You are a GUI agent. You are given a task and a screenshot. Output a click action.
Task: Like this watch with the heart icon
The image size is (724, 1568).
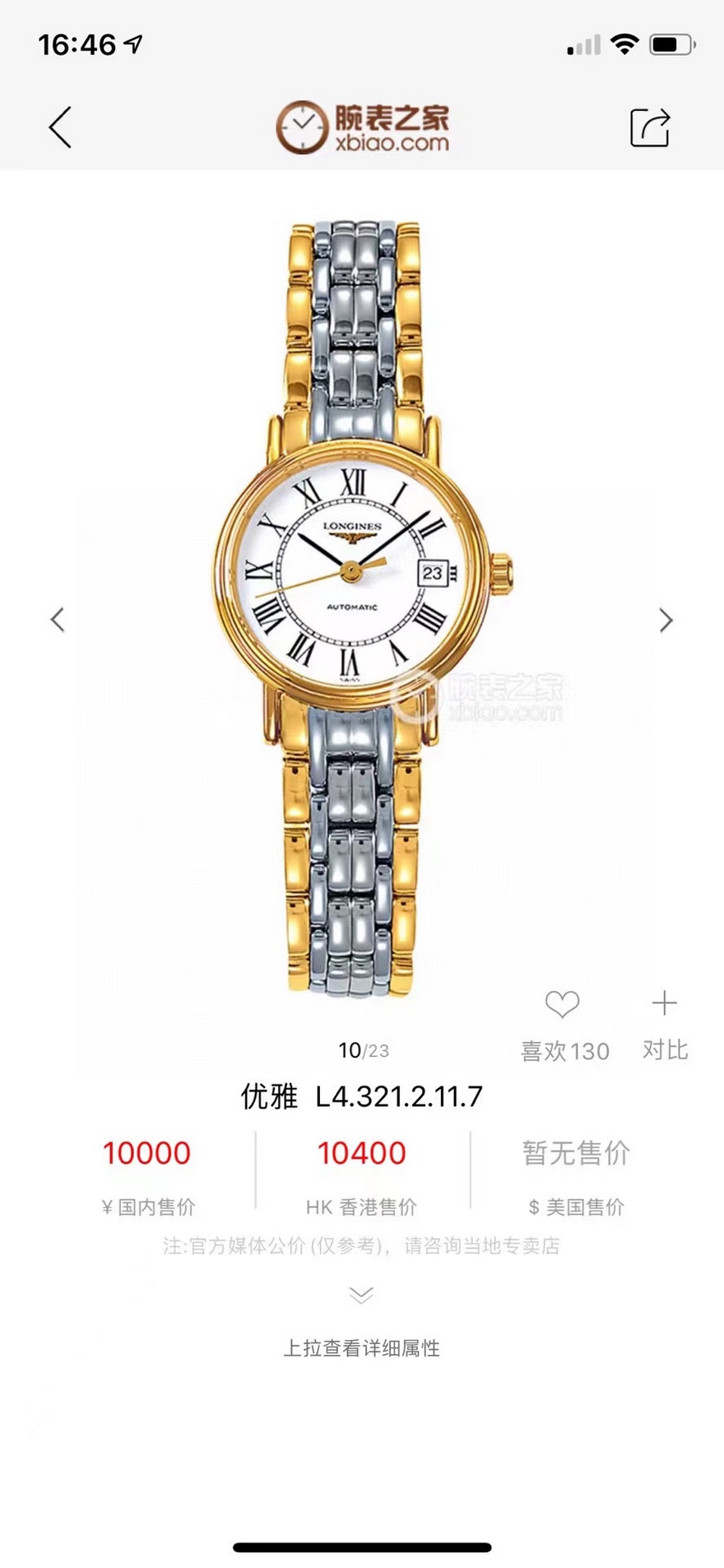(563, 1003)
